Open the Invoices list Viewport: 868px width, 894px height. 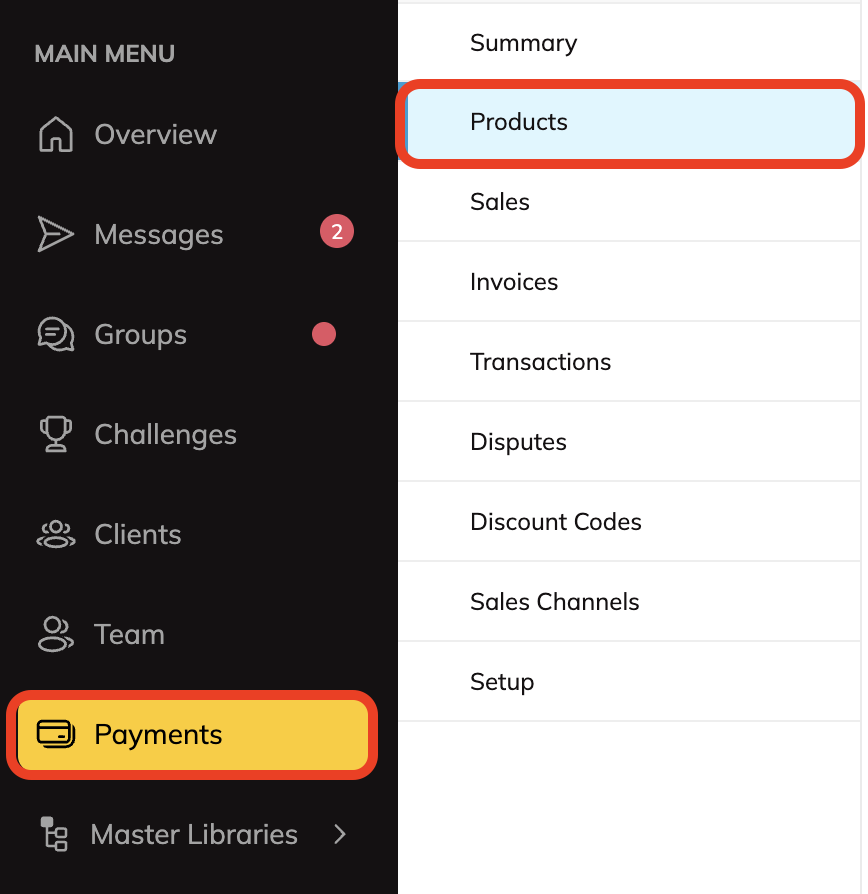514,282
